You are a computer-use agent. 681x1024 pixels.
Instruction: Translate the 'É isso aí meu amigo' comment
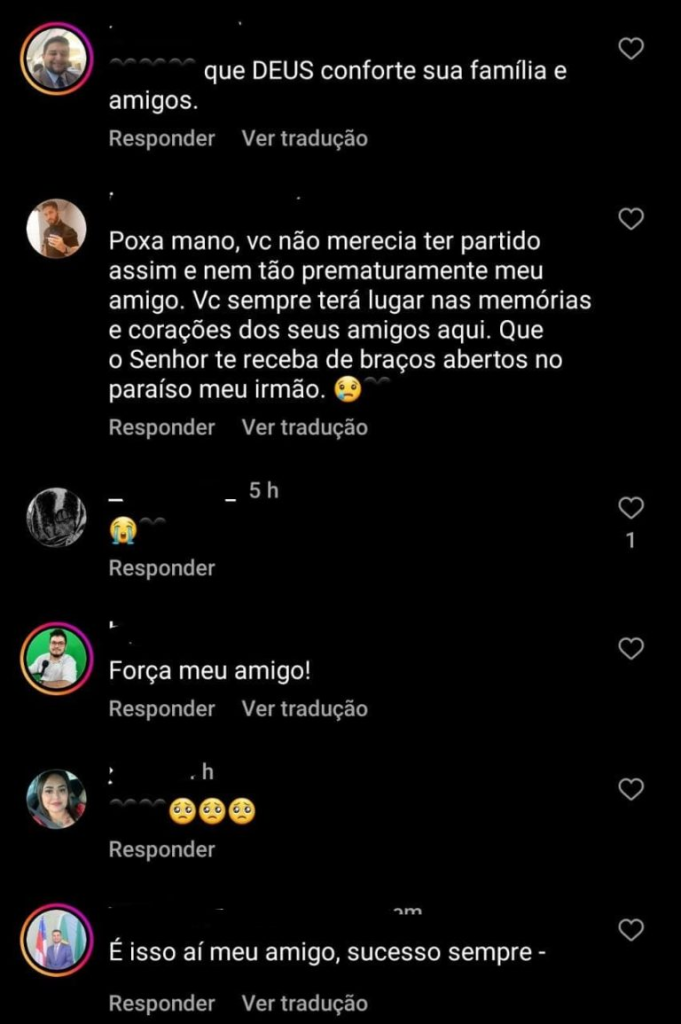pyautogui.click(x=304, y=1003)
